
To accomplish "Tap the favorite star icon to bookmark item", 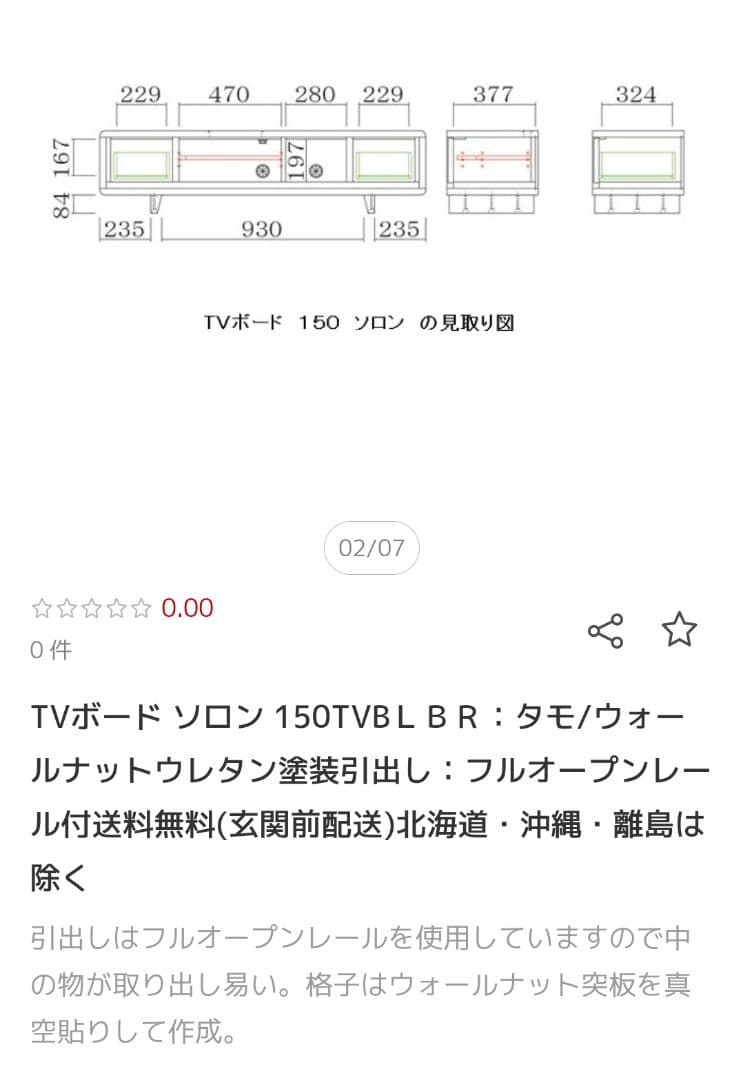I will pyautogui.click(x=681, y=629).
